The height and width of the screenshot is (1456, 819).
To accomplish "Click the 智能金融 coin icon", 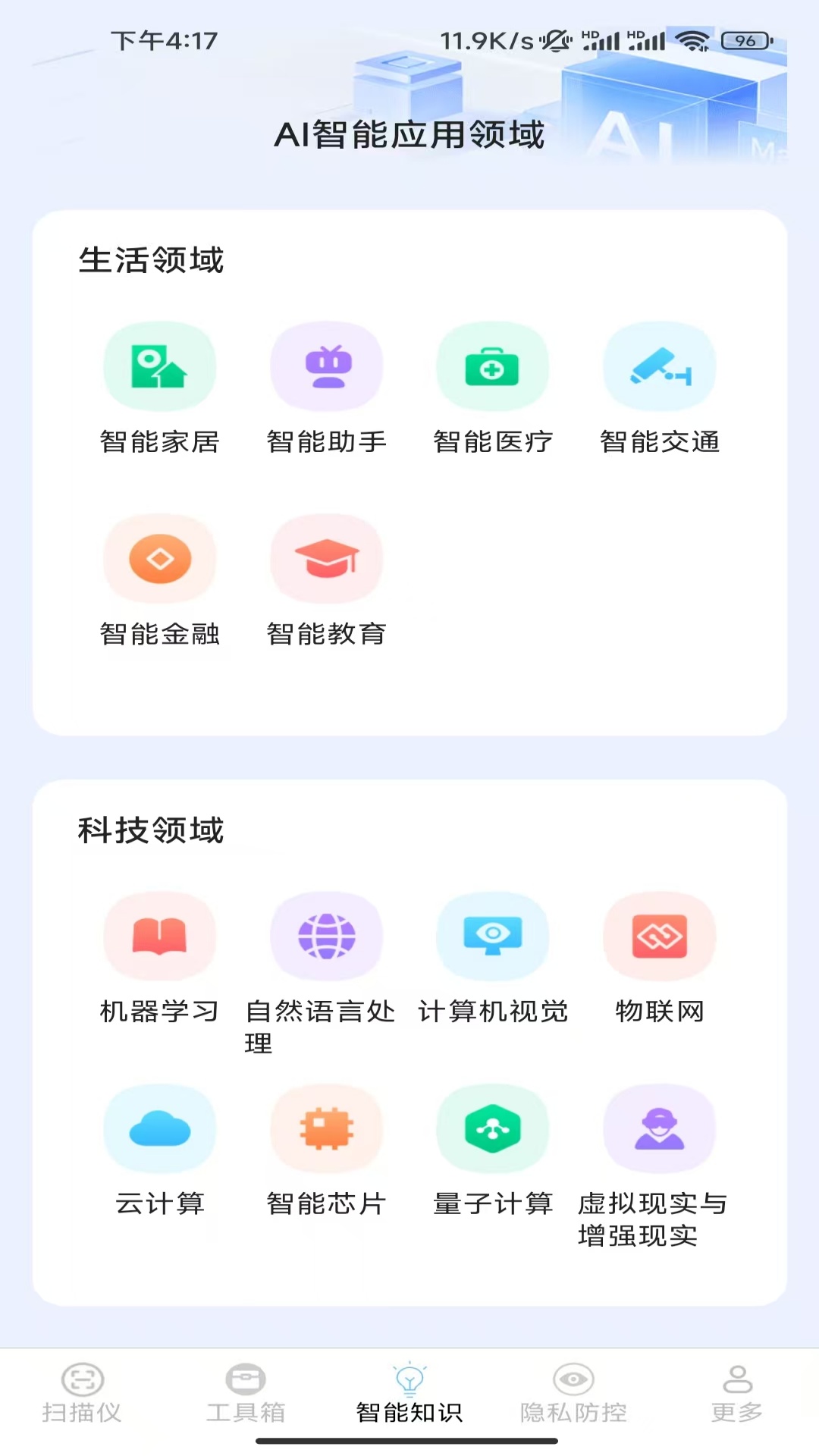I will click(160, 559).
